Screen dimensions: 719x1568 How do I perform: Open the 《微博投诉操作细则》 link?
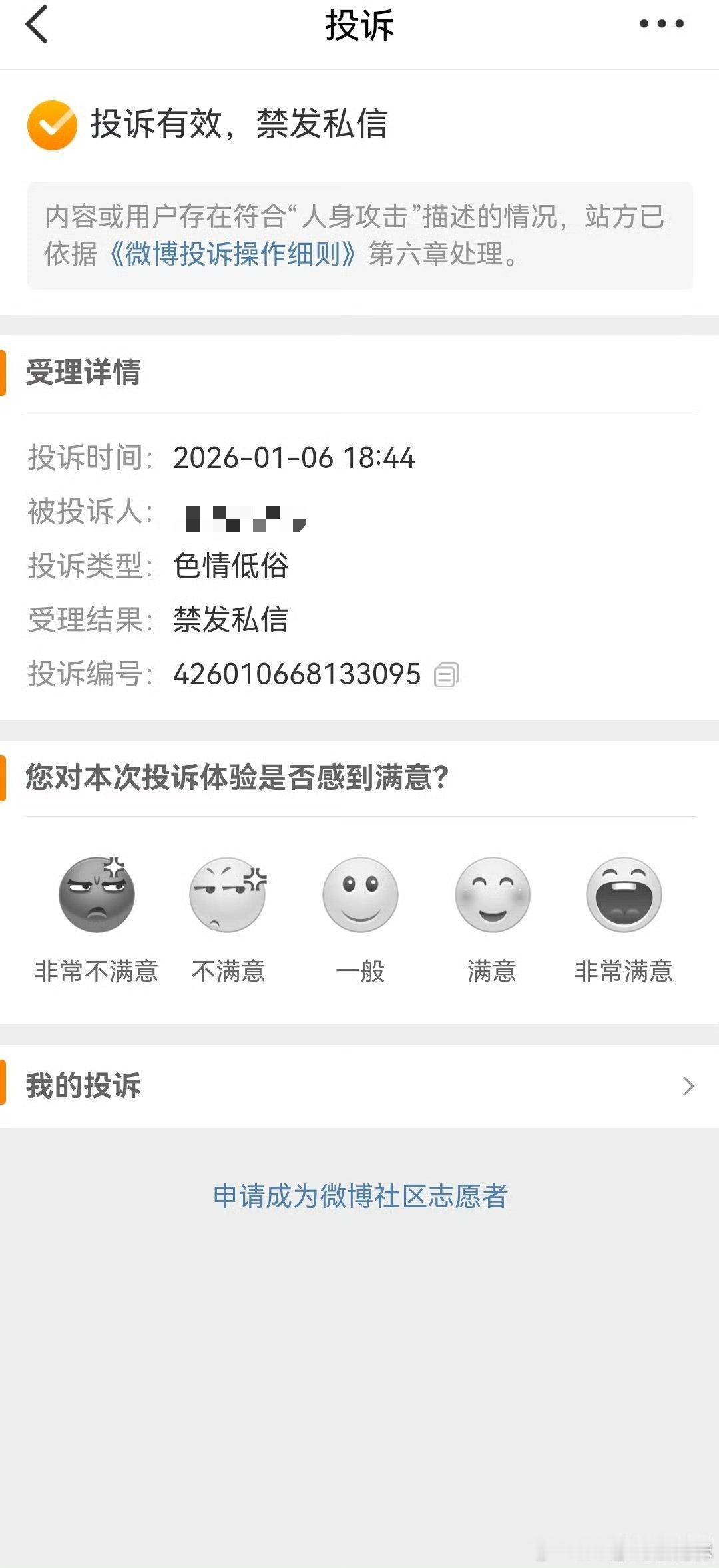(x=232, y=254)
